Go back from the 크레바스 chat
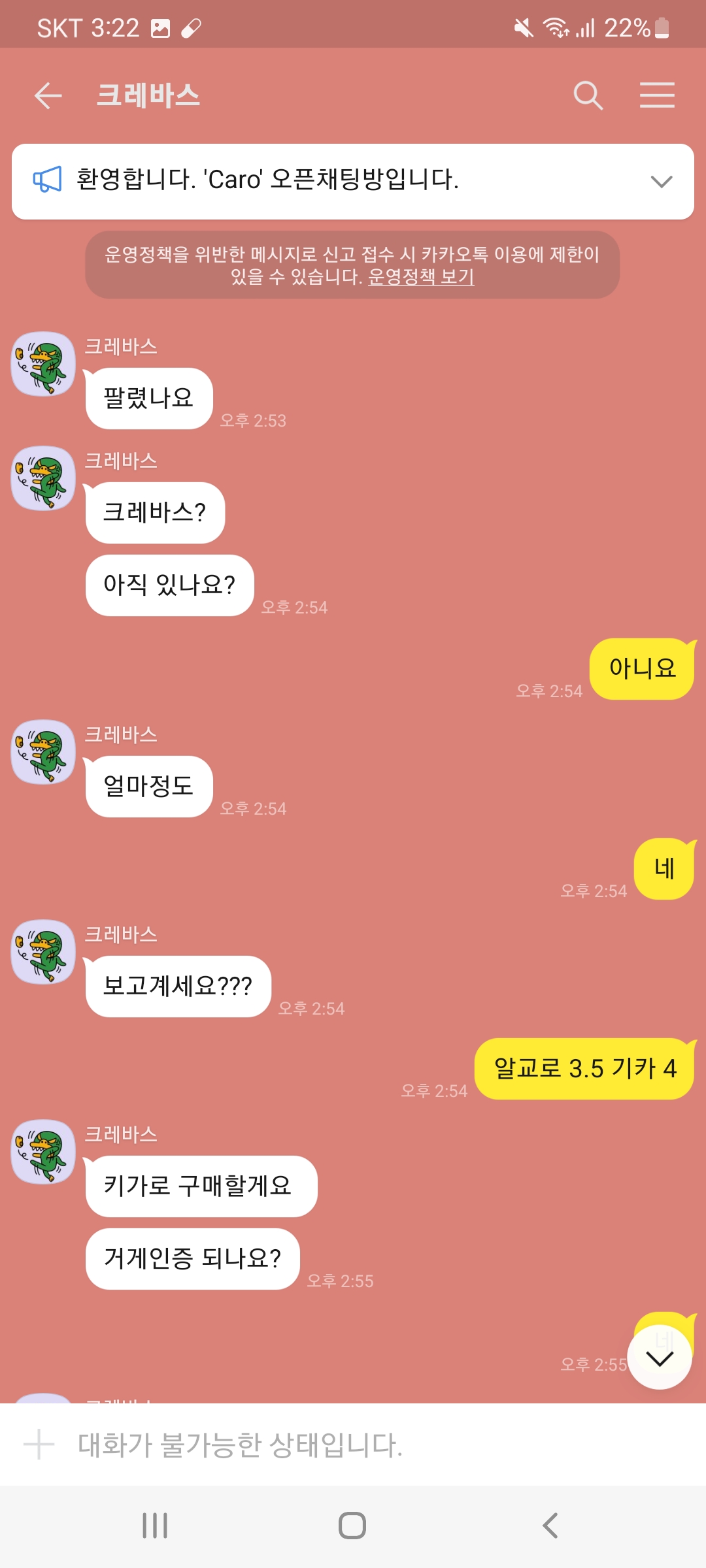 point(48,96)
